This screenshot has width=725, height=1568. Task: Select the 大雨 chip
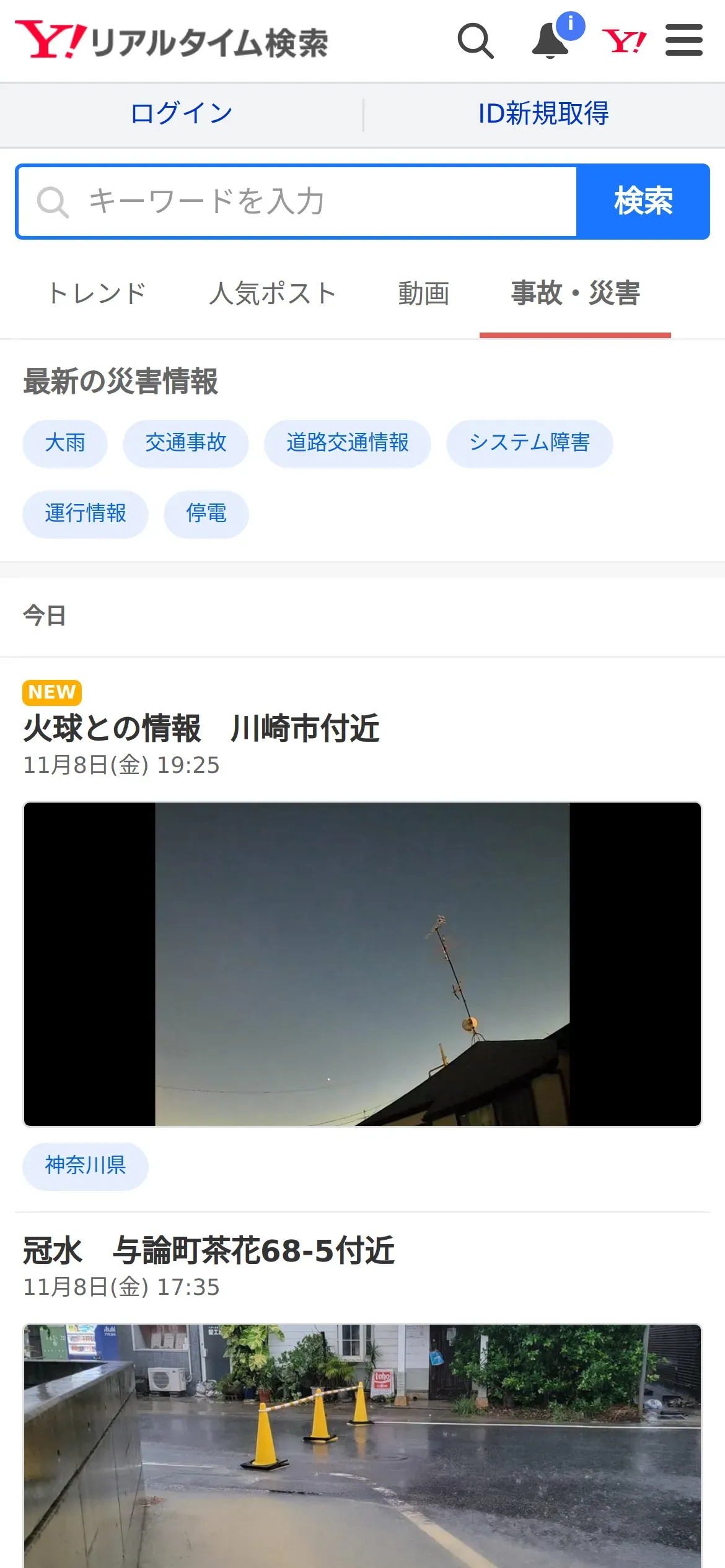point(65,443)
